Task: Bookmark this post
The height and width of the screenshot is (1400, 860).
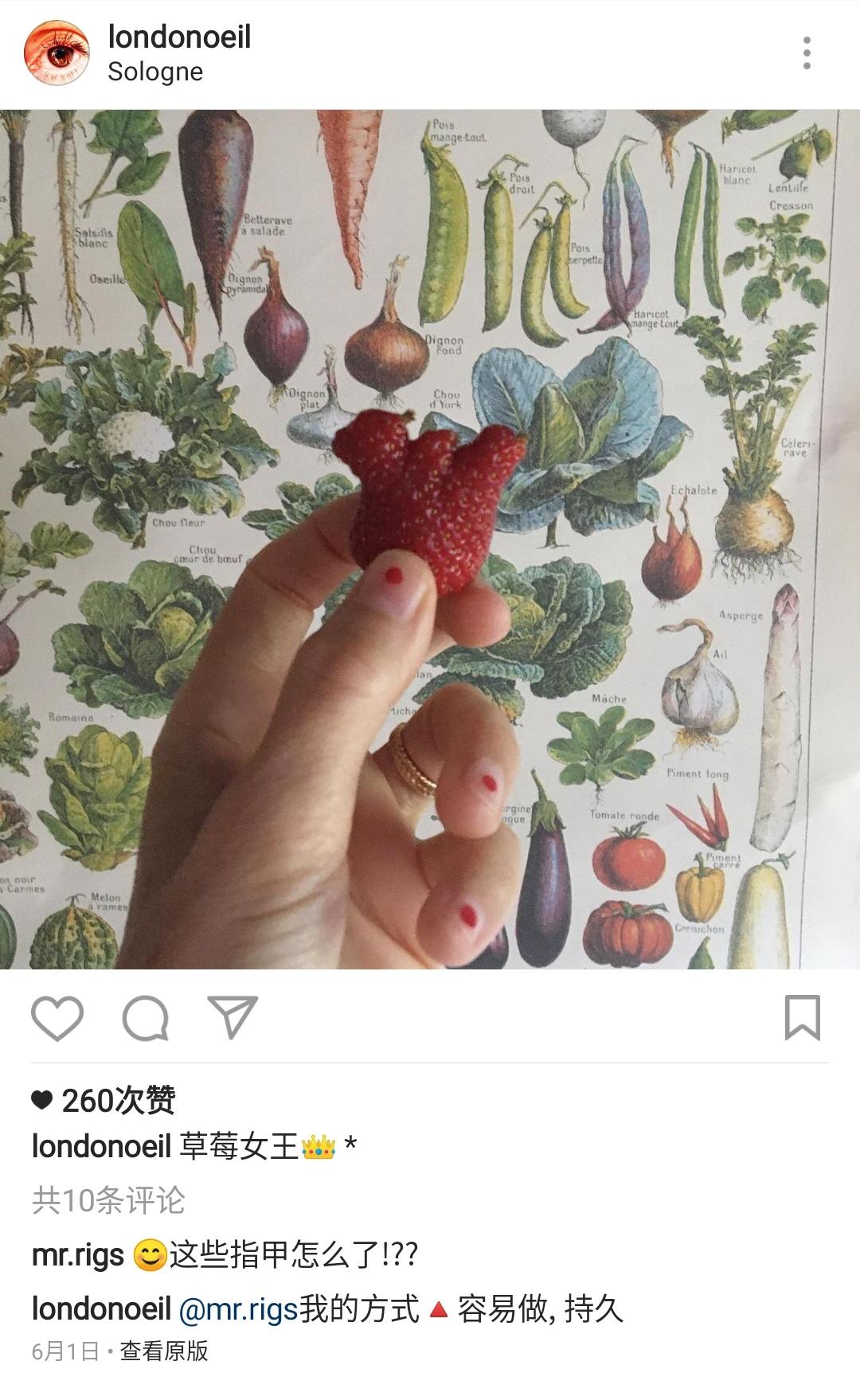Action: (802, 1016)
